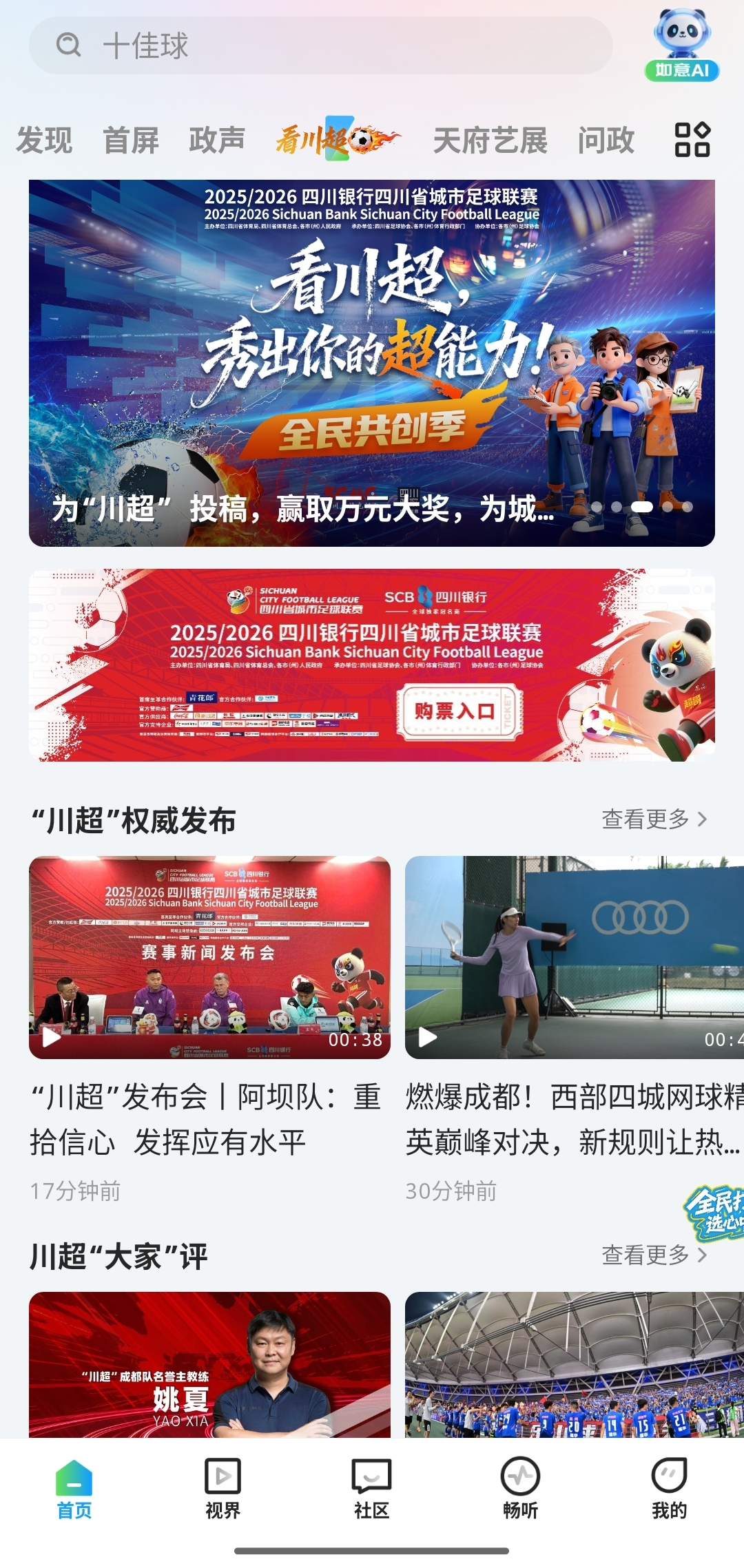The height and width of the screenshot is (1568, 744).
Task: Switch to the 发现 tab
Action: coord(44,140)
